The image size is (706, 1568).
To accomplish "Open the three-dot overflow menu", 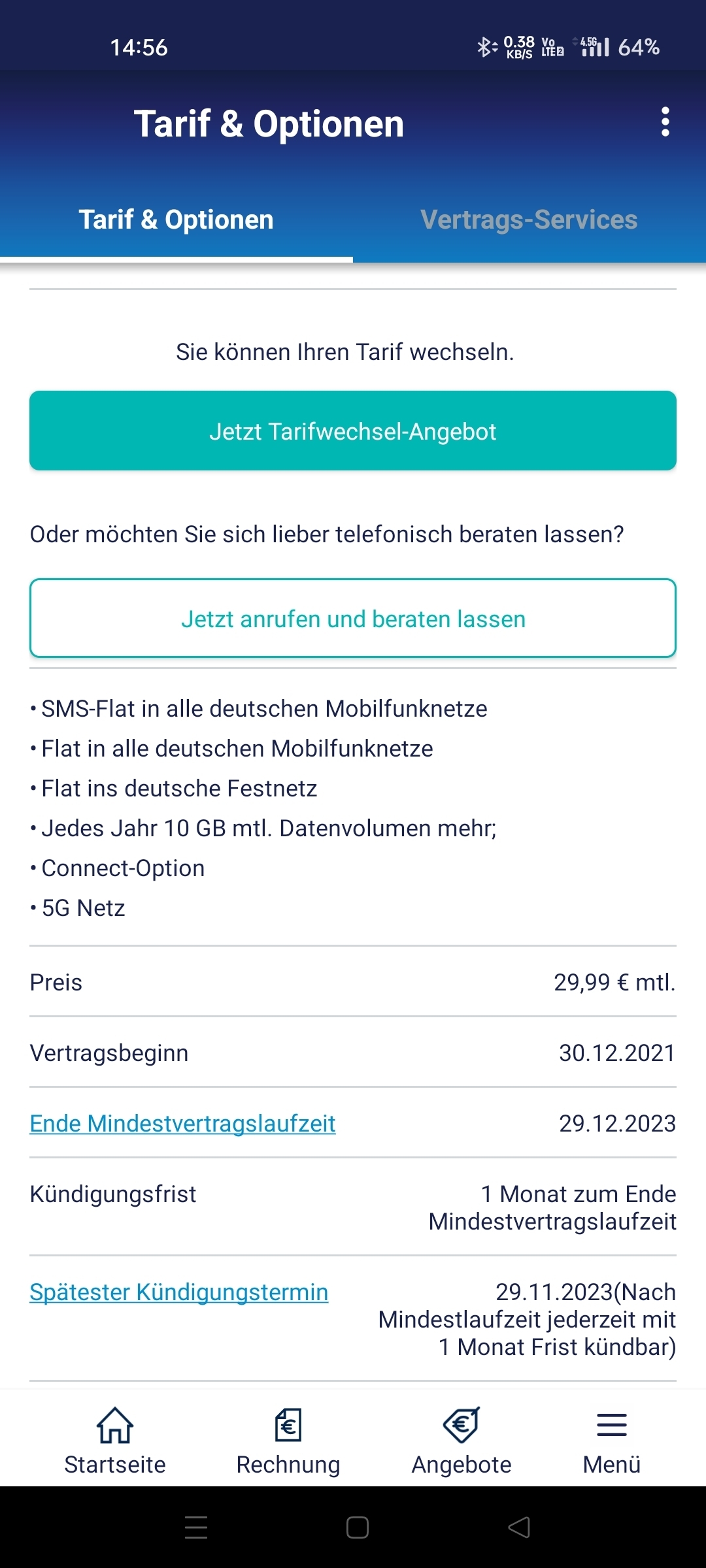I will [665, 122].
